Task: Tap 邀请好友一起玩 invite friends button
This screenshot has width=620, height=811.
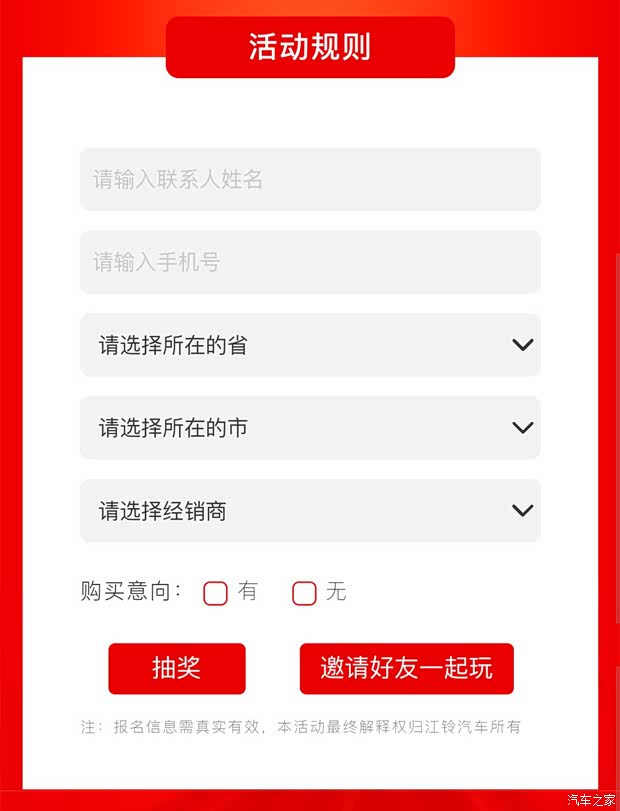Action: click(406, 668)
